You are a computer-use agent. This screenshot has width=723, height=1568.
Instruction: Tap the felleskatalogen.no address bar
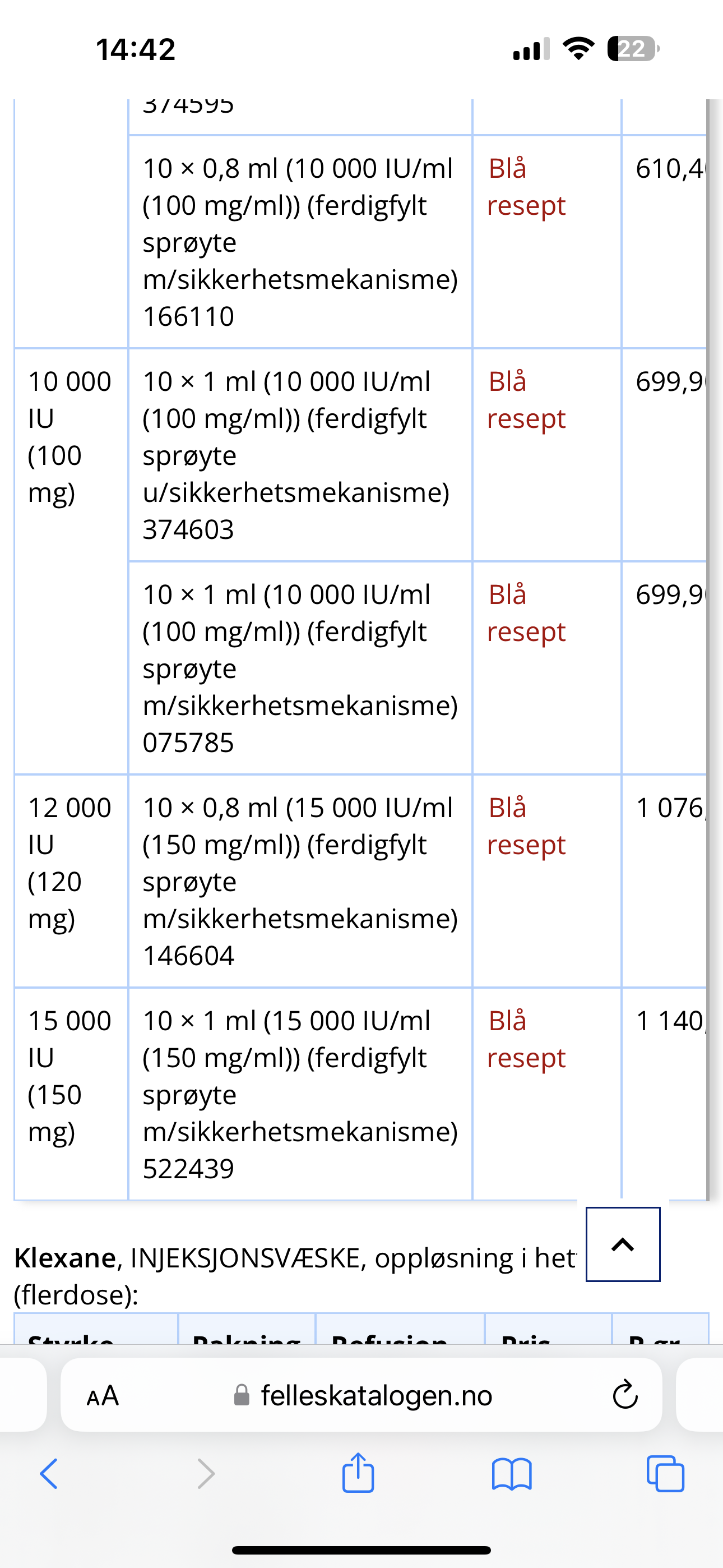tap(361, 1395)
